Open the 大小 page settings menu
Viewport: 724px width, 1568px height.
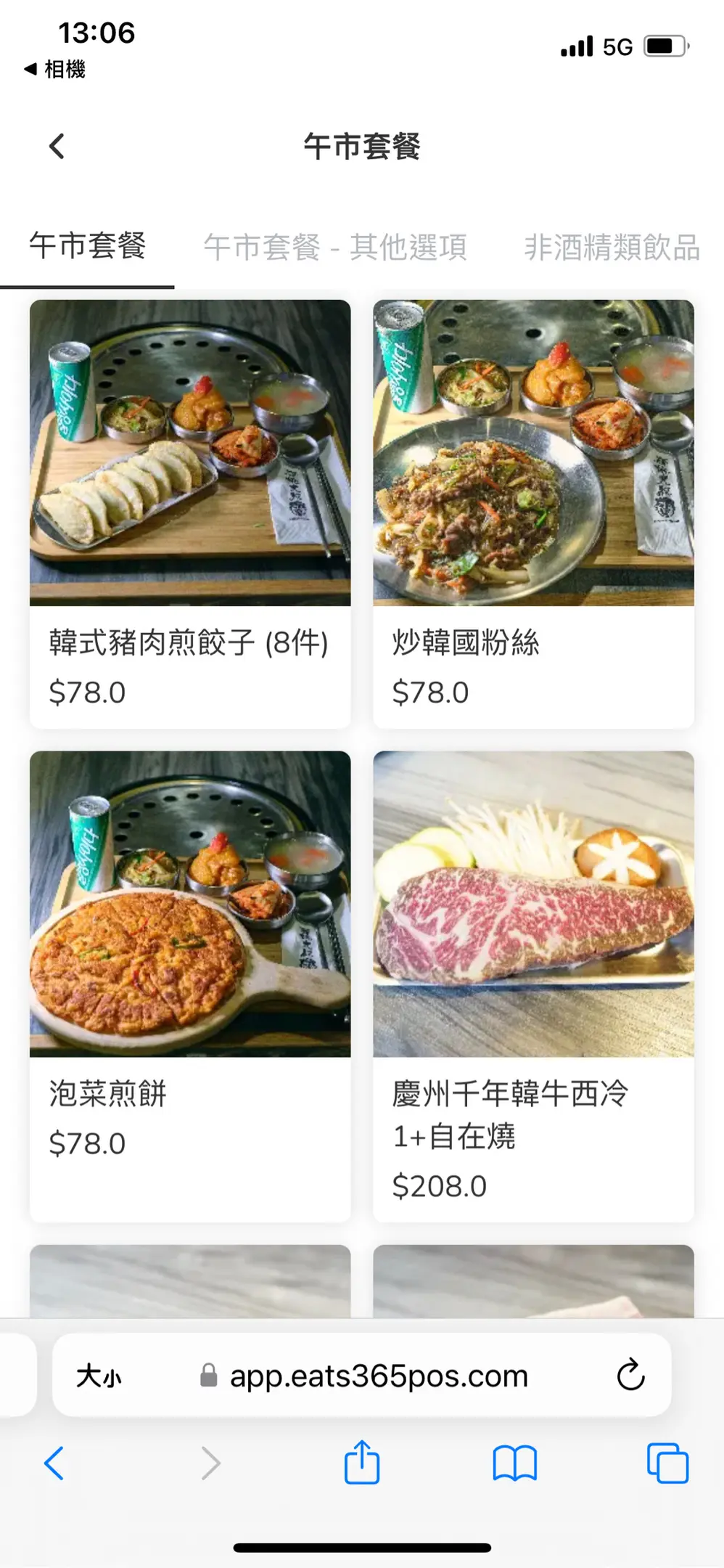(x=99, y=1376)
